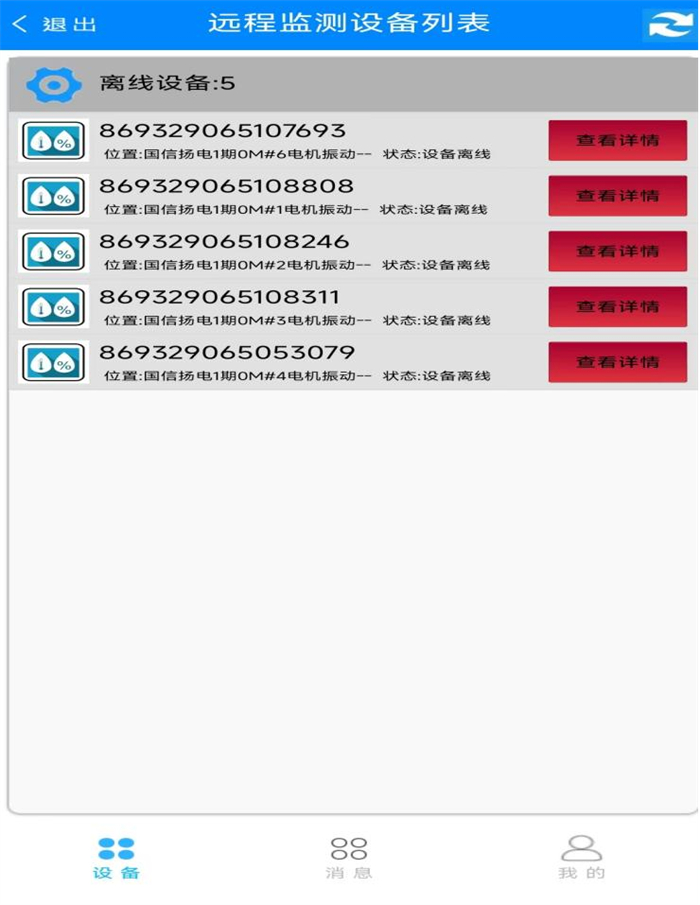Switch to the 设备 tab
This screenshot has height=905, width=700.
pyautogui.click(x=116, y=858)
